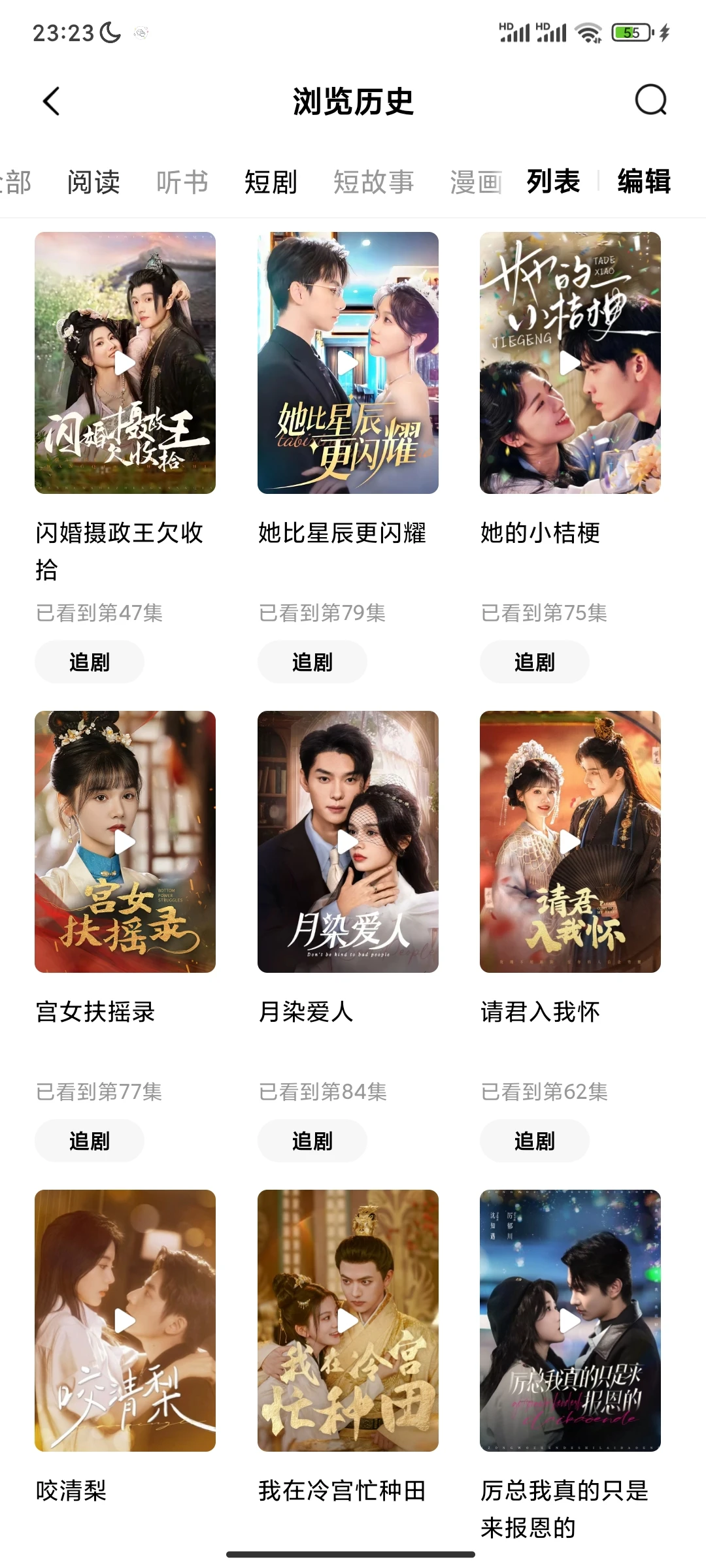Follow 闪婚摄政王欠收拾 with 追剧 button
Screen dimensions: 706x1568
(90, 662)
